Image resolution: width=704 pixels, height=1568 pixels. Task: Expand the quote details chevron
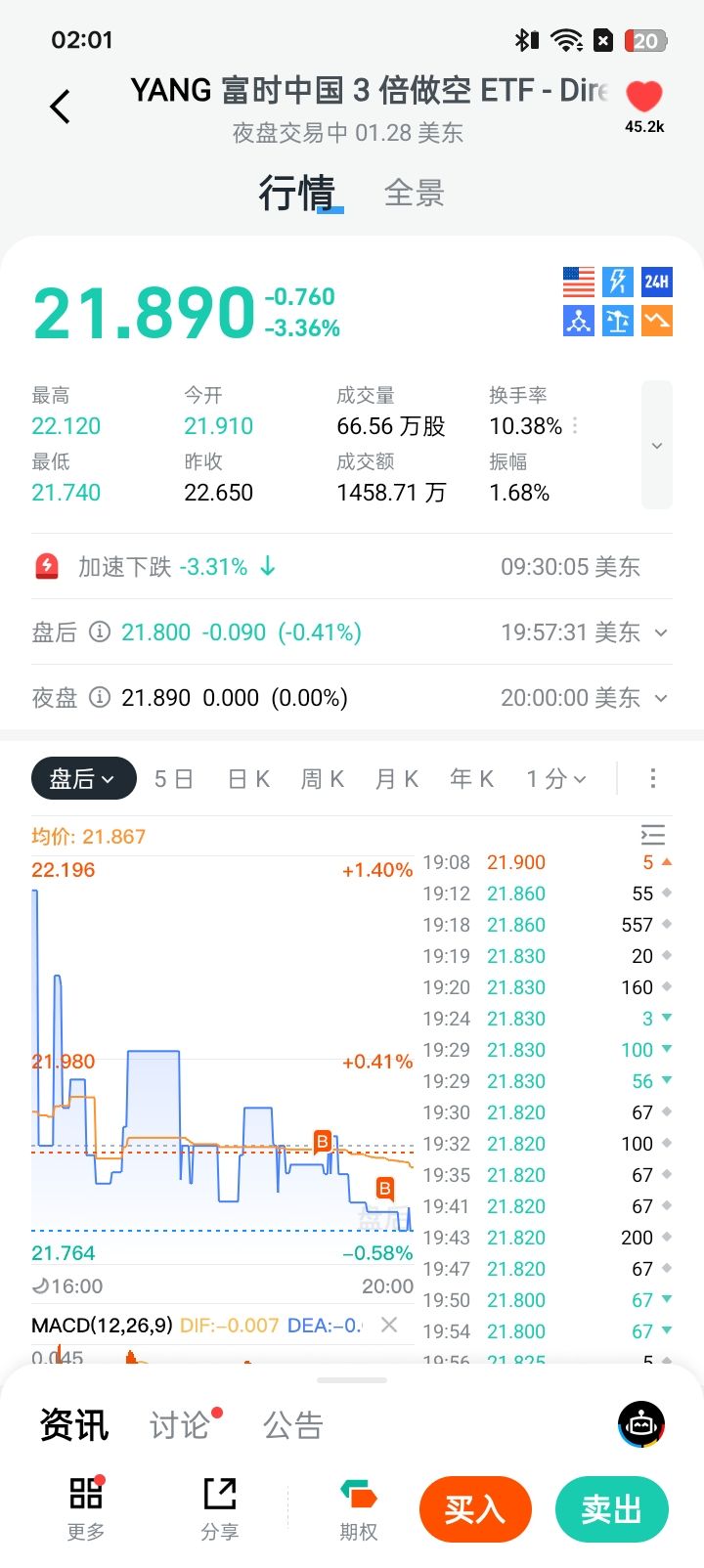pos(657,446)
